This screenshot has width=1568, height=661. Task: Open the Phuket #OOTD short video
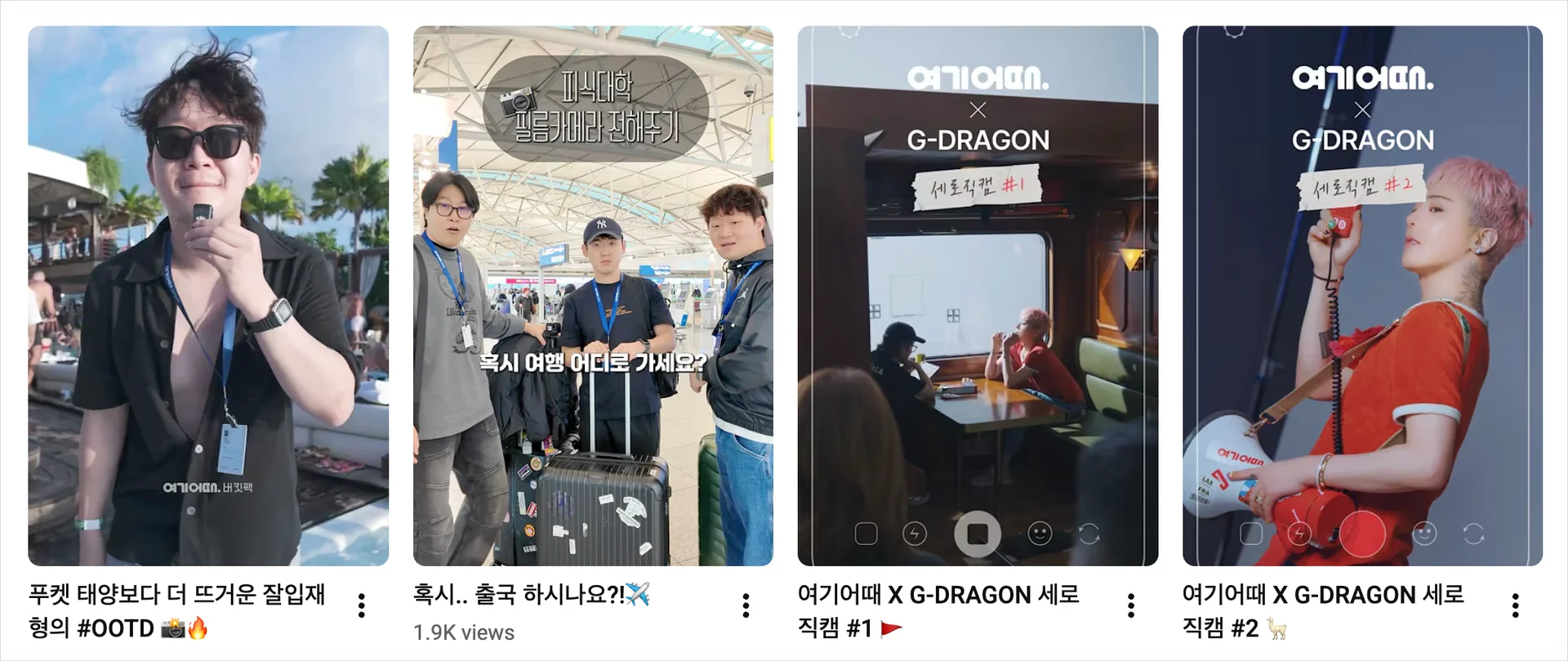[x=208, y=296]
